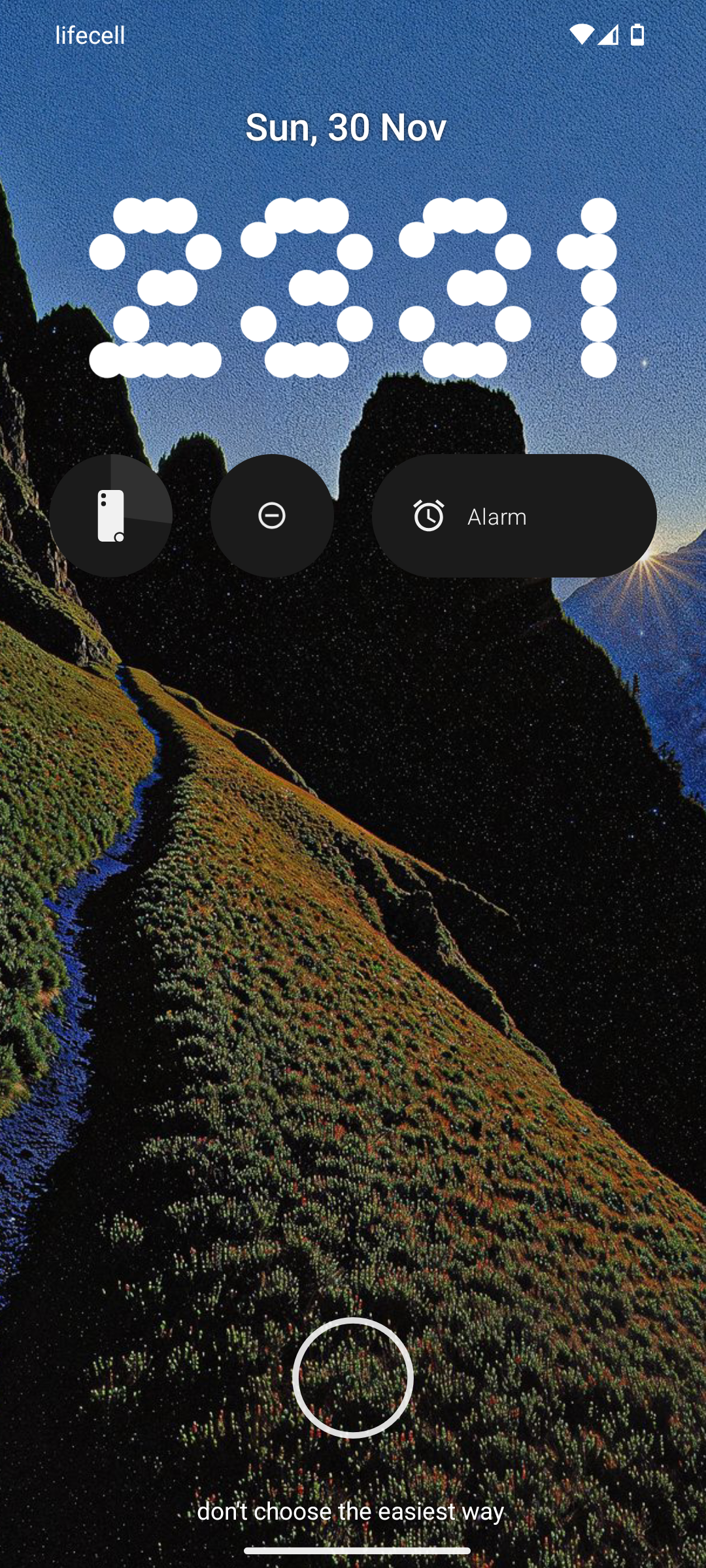Open the Alarm widget
Screen dimensions: 706x1568
514,516
